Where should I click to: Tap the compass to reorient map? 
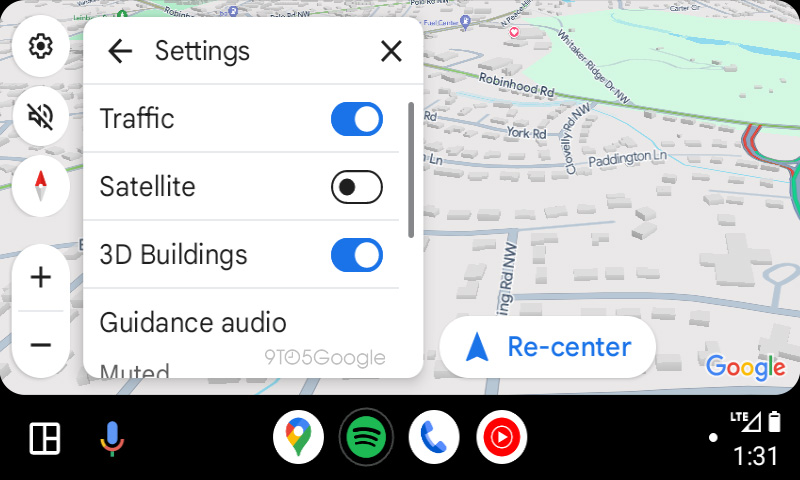coord(41,186)
